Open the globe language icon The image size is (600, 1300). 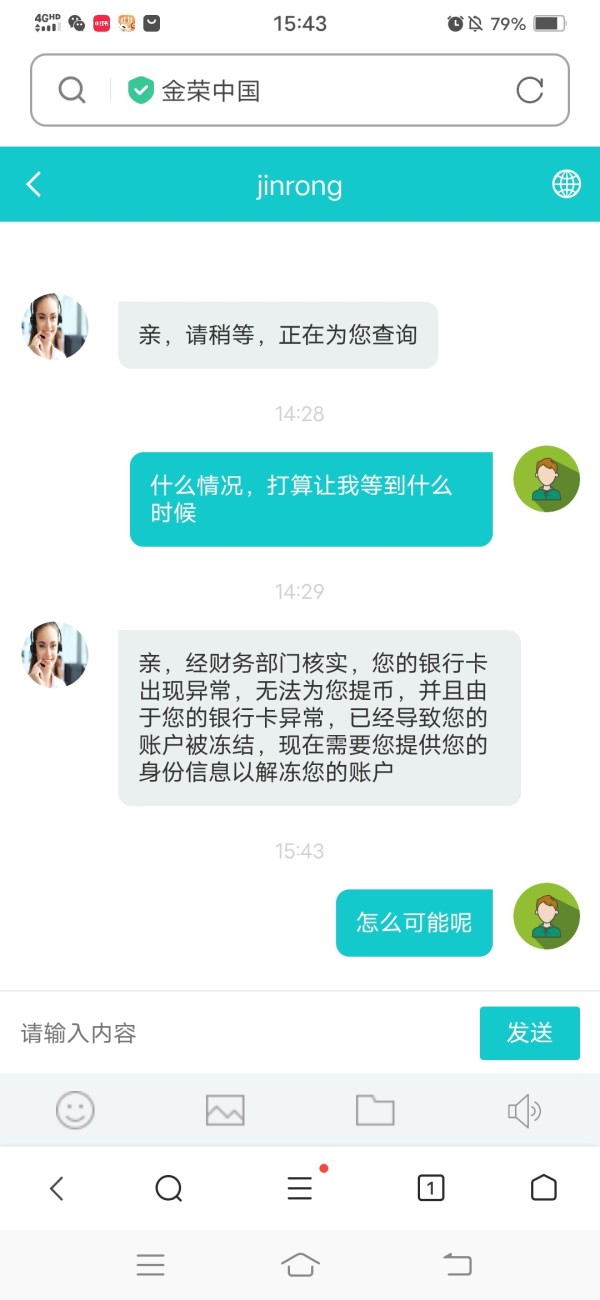coord(566,184)
